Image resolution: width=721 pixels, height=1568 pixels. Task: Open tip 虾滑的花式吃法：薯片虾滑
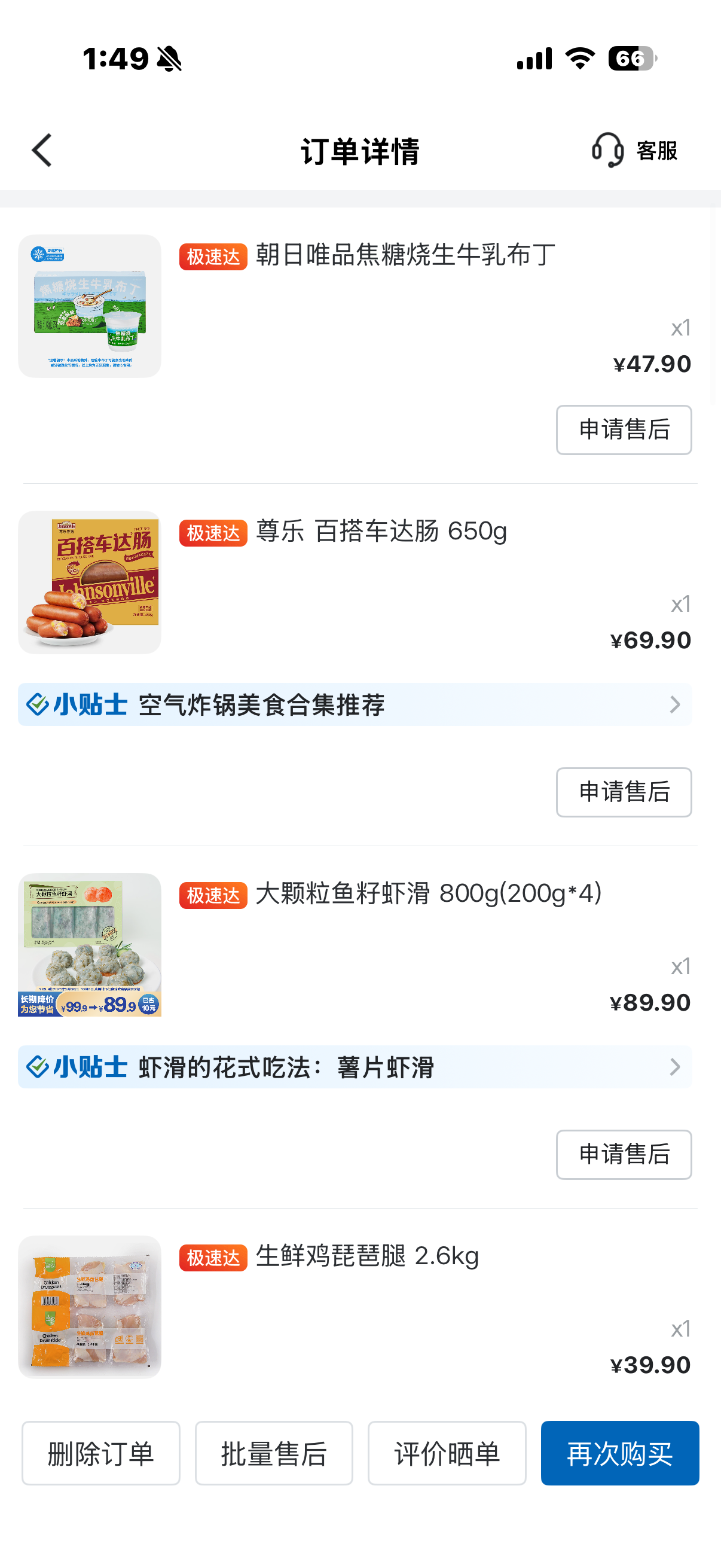tap(355, 1067)
